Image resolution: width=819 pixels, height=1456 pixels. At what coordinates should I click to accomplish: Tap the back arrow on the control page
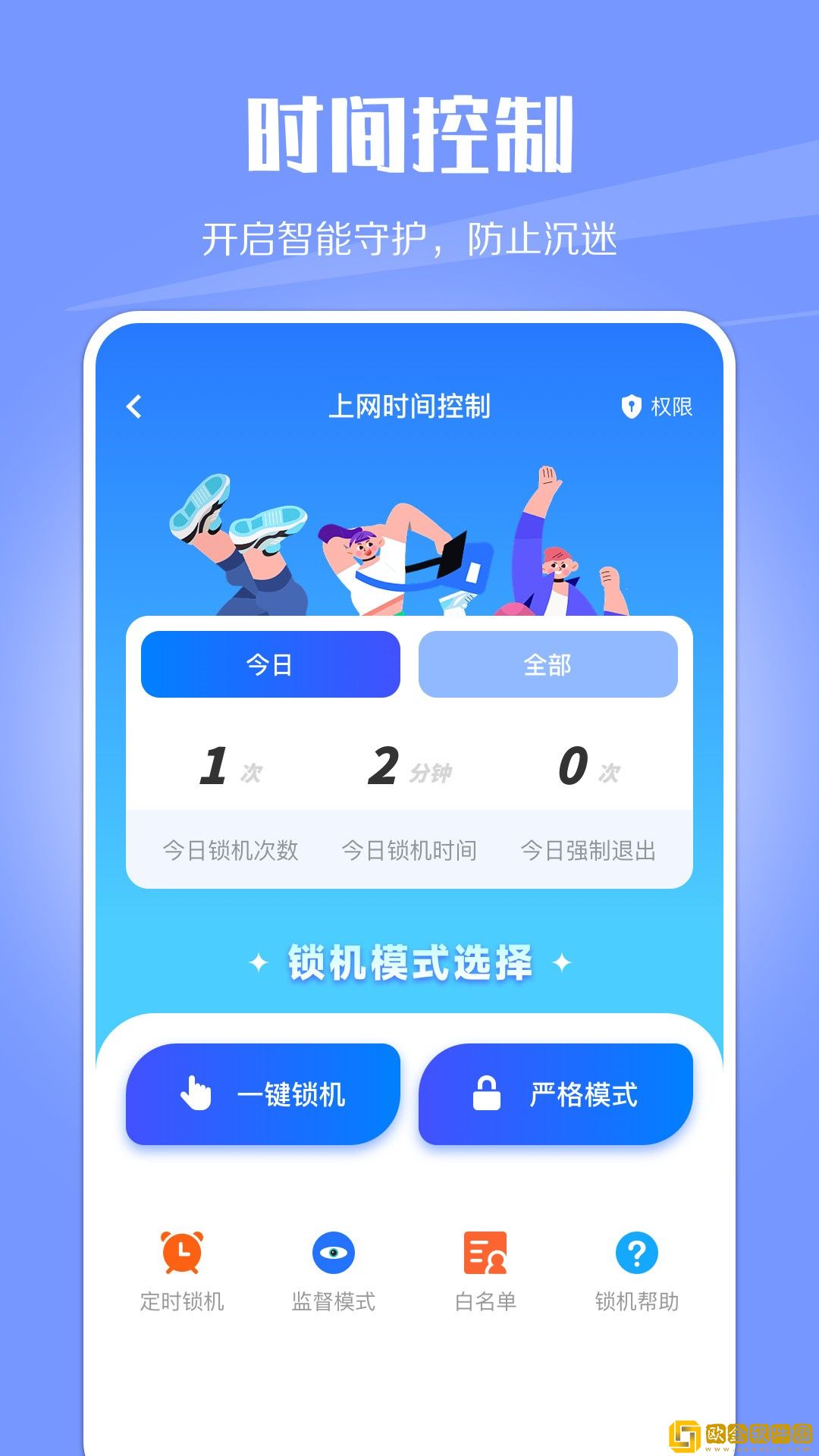pos(133,406)
